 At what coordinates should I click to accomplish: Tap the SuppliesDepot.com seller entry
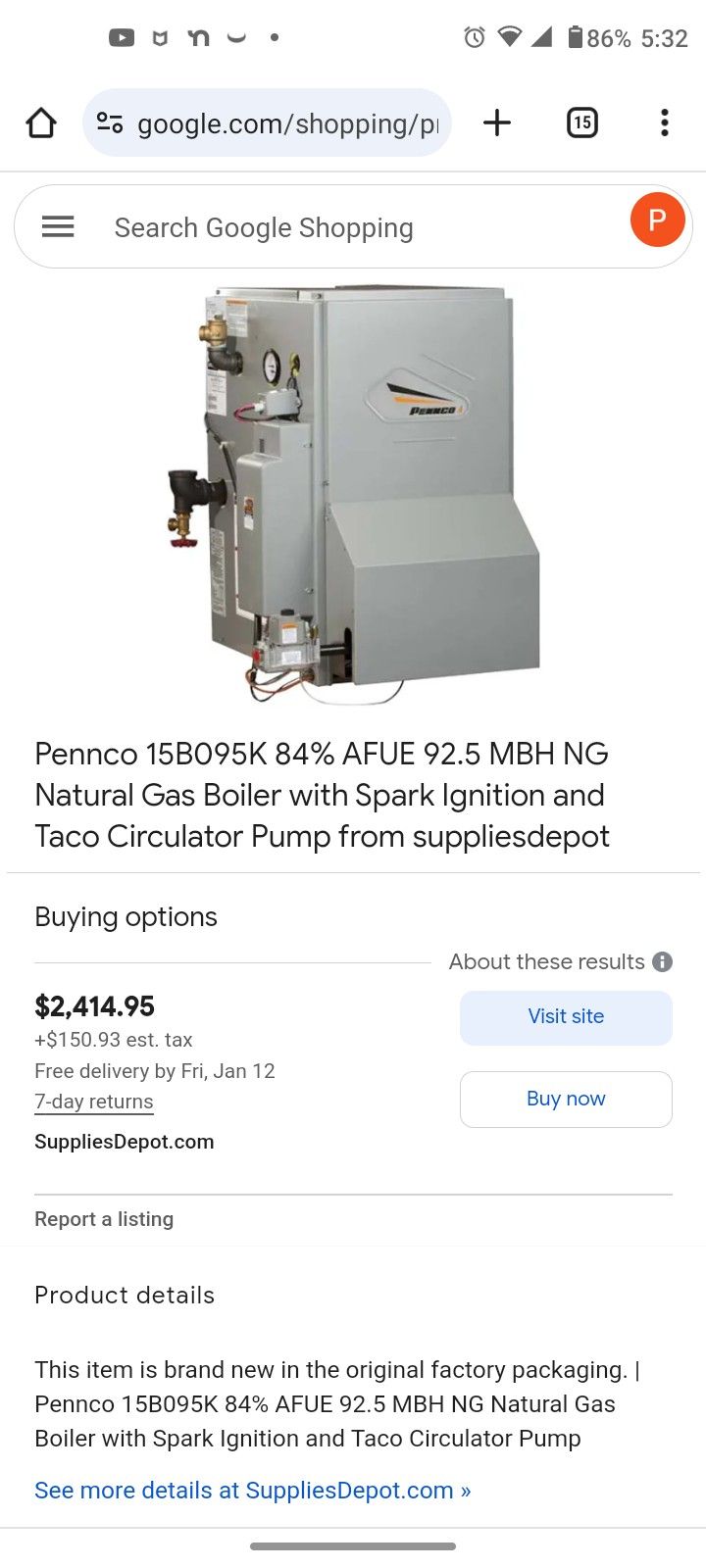(124, 1141)
